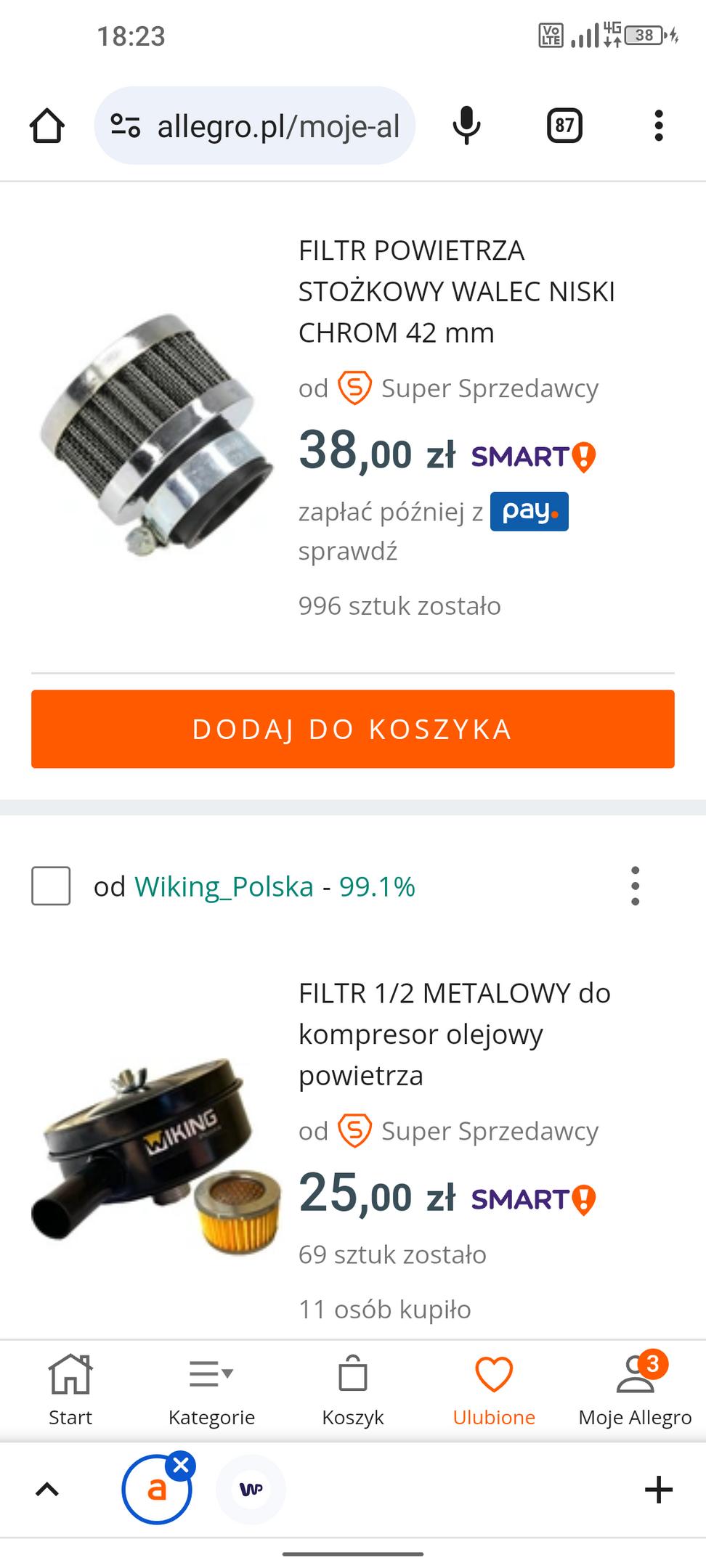This screenshot has height=1568, width=706.
Task: Tap the browser home icon
Action: tap(47, 126)
